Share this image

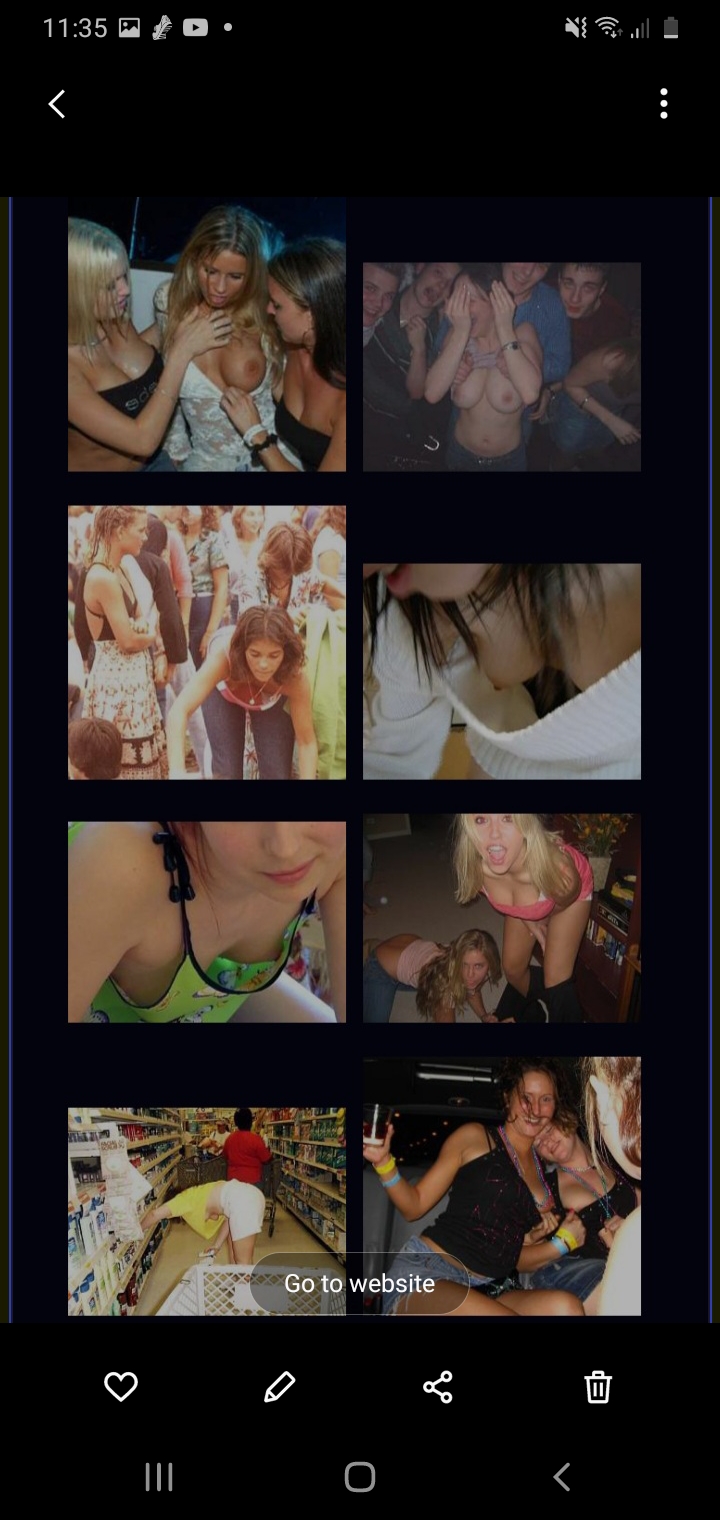(438, 1387)
